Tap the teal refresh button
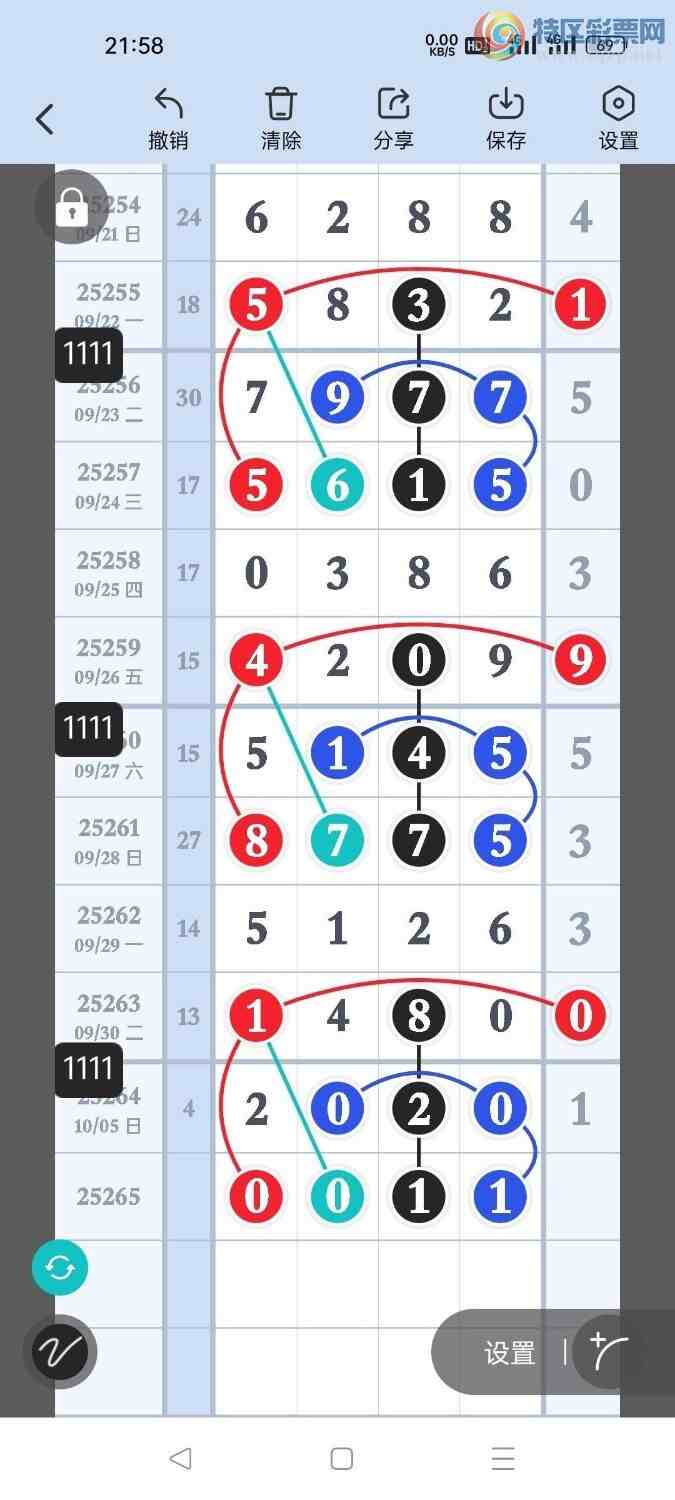Viewport: 675px width, 1500px height. pos(60,1268)
